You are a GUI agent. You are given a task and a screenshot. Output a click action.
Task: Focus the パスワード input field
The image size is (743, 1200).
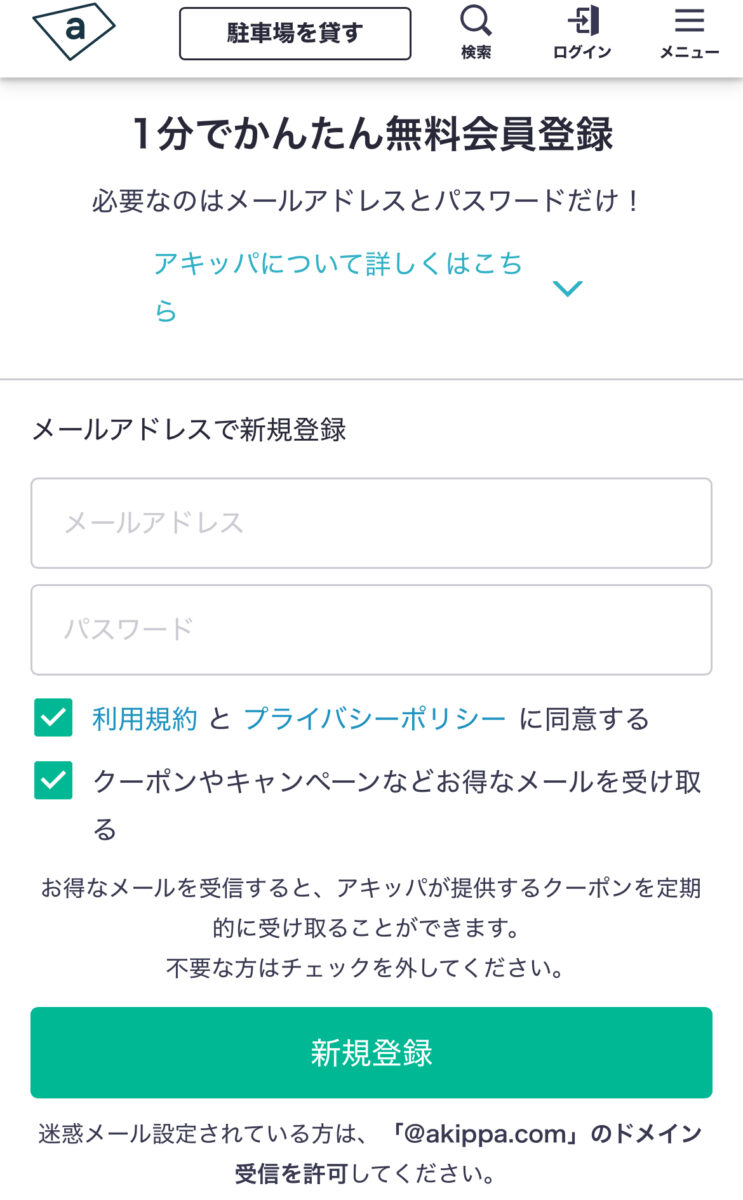371,630
